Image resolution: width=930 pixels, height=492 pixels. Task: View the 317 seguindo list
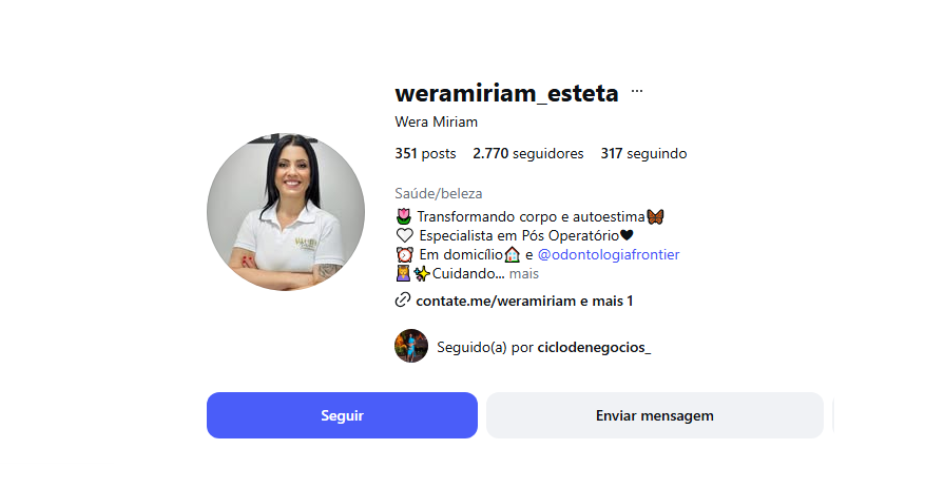coord(643,154)
